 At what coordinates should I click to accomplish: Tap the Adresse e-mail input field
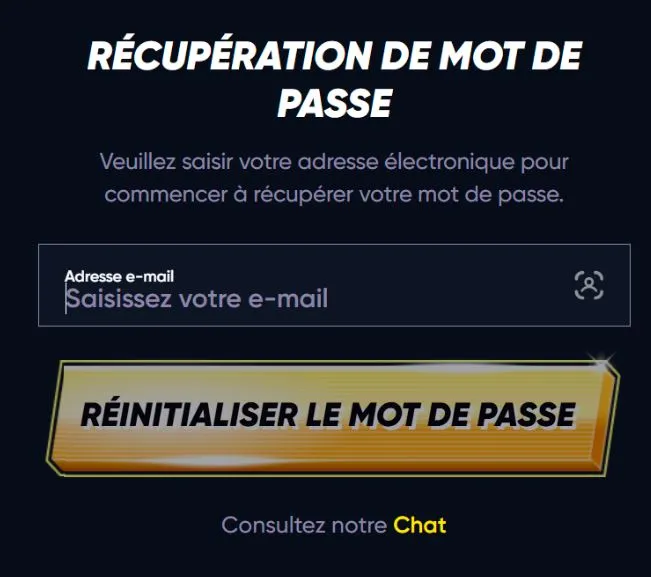point(300,297)
